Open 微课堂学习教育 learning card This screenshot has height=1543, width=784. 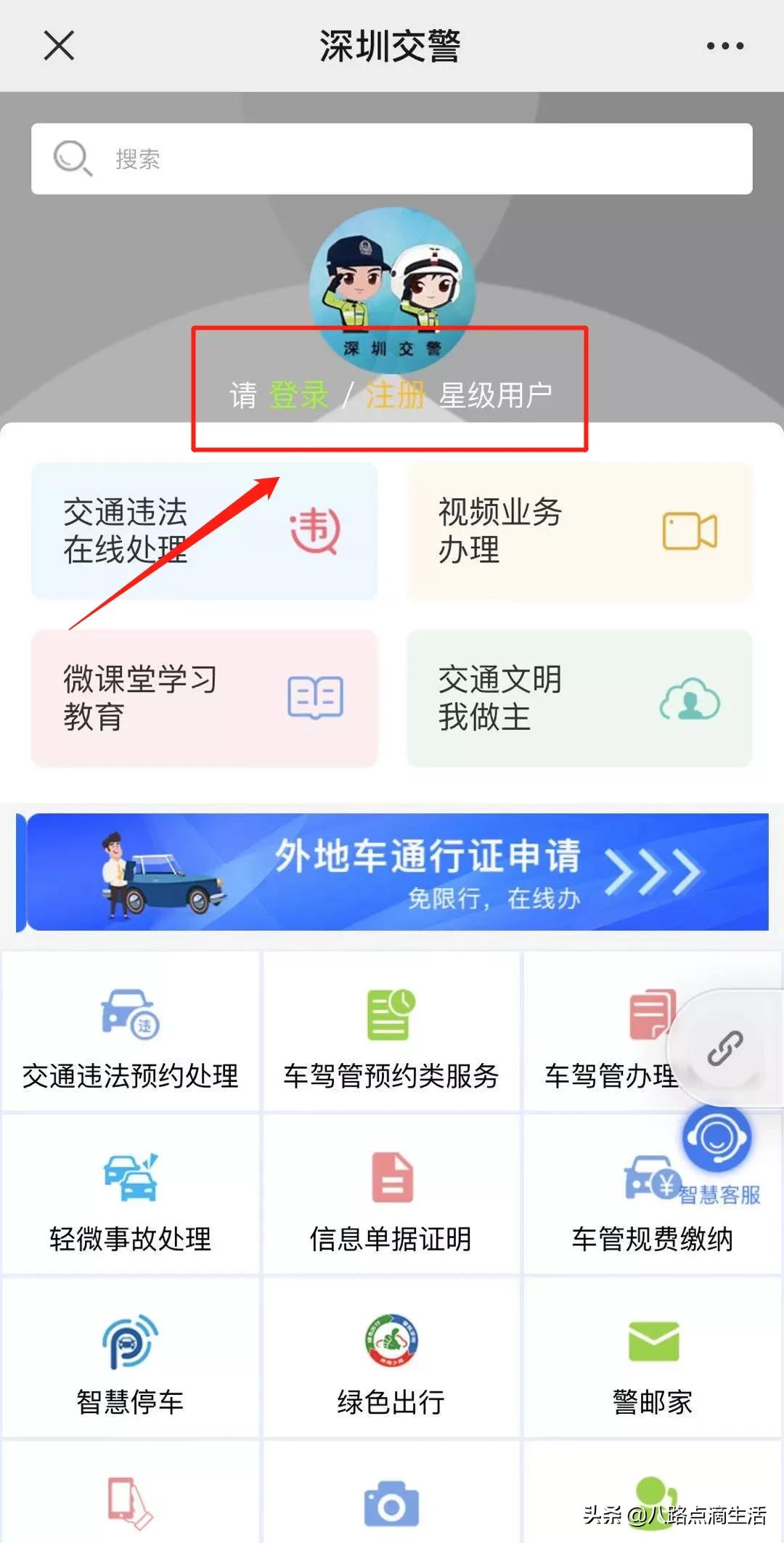tap(203, 697)
